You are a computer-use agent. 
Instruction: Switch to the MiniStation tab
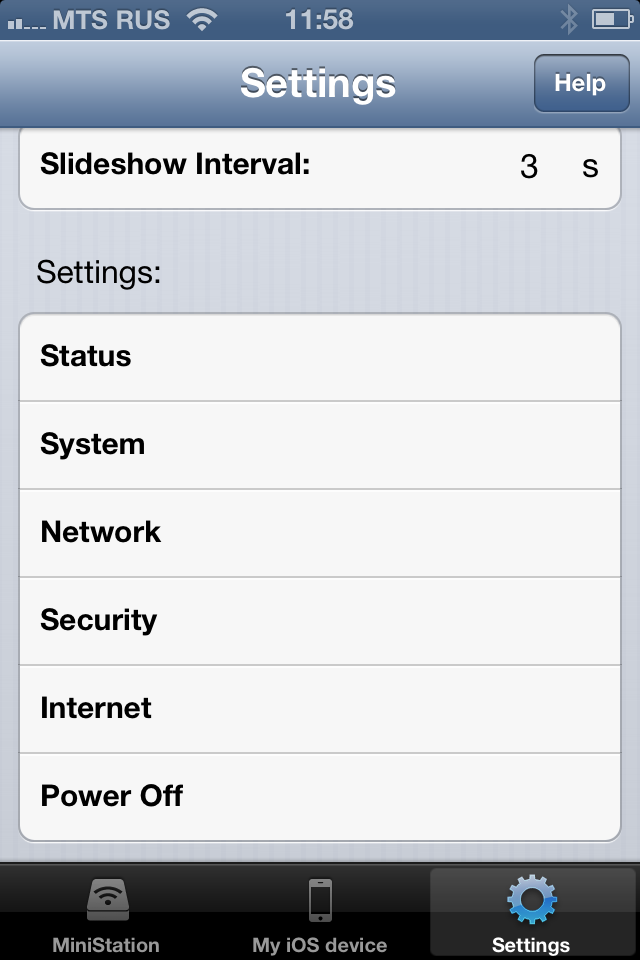pos(106,912)
